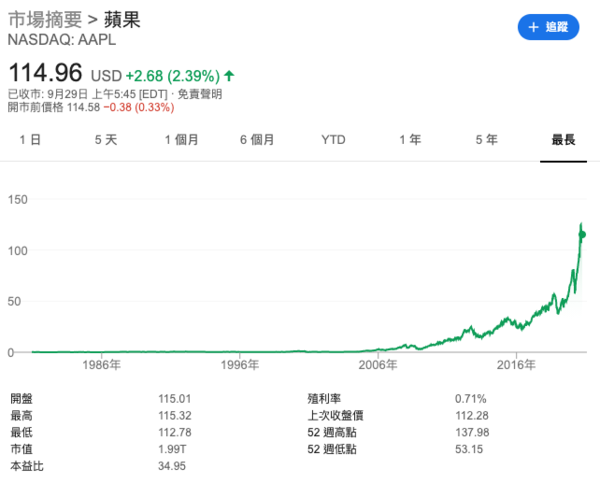Tap the 追蹤 follow button
Image resolution: width=600 pixels, height=498 pixels.
tap(548, 28)
